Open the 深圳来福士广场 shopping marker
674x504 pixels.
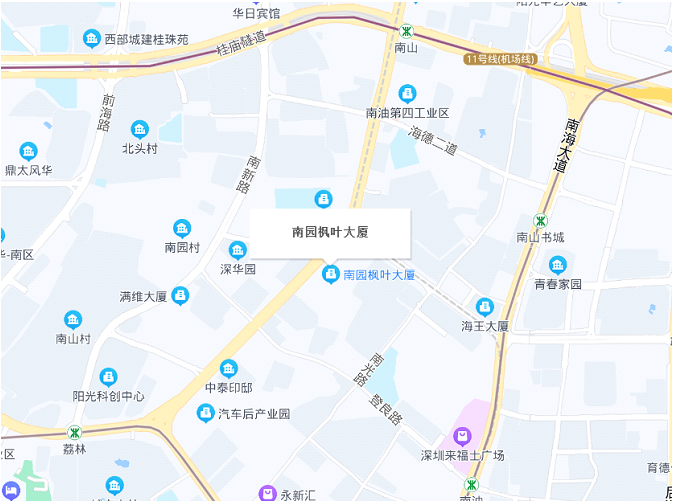tap(462, 436)
